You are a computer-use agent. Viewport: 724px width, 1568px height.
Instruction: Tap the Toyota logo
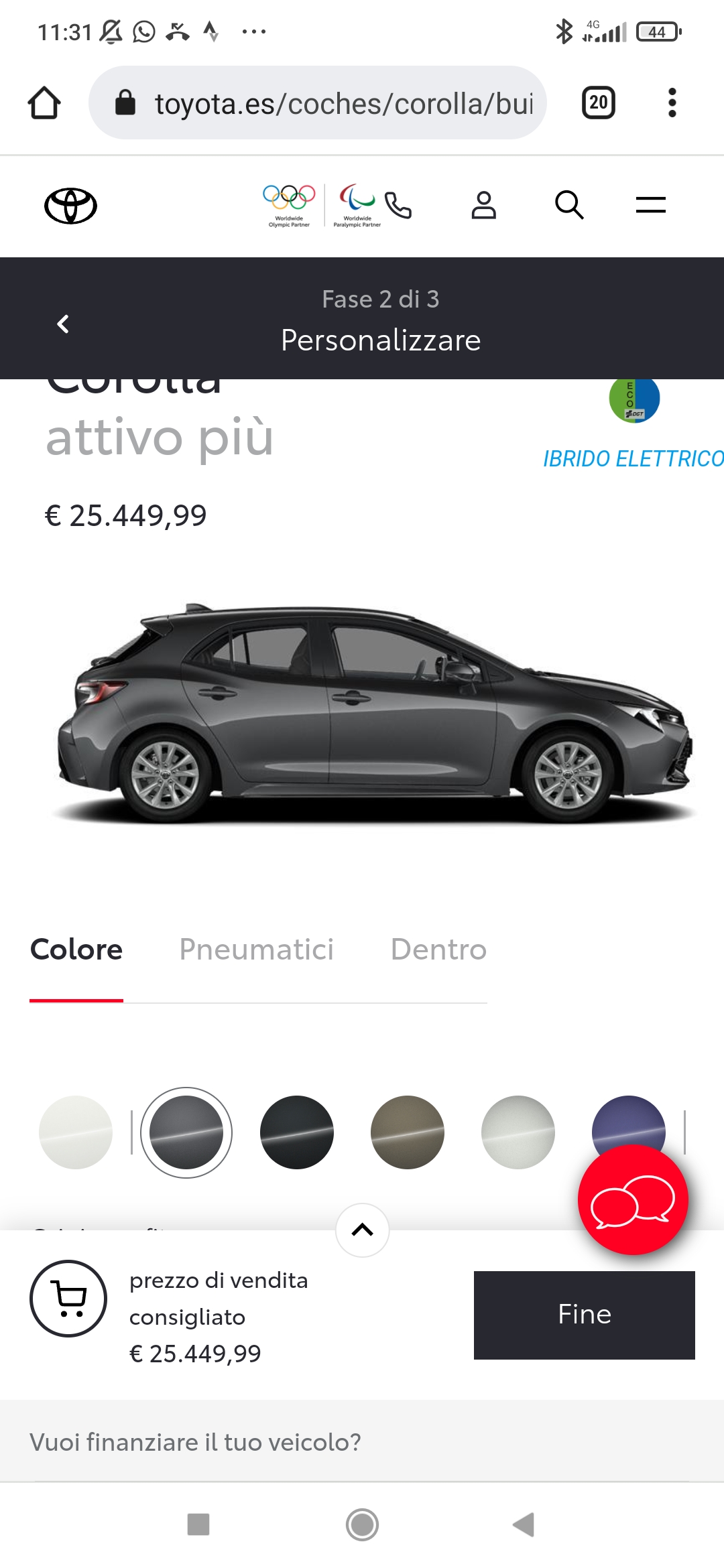point(70,206)
